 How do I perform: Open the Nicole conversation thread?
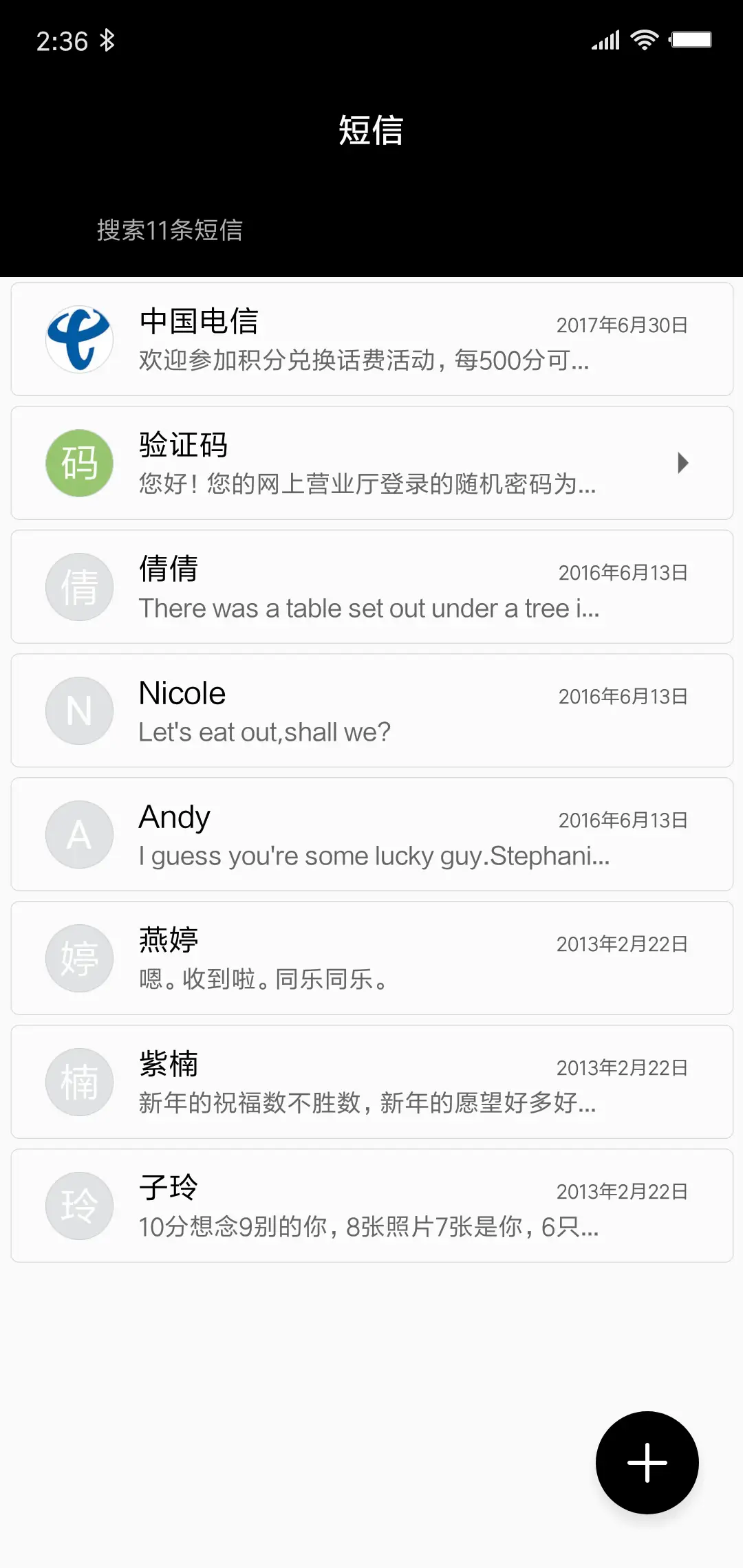click(371, 710)
